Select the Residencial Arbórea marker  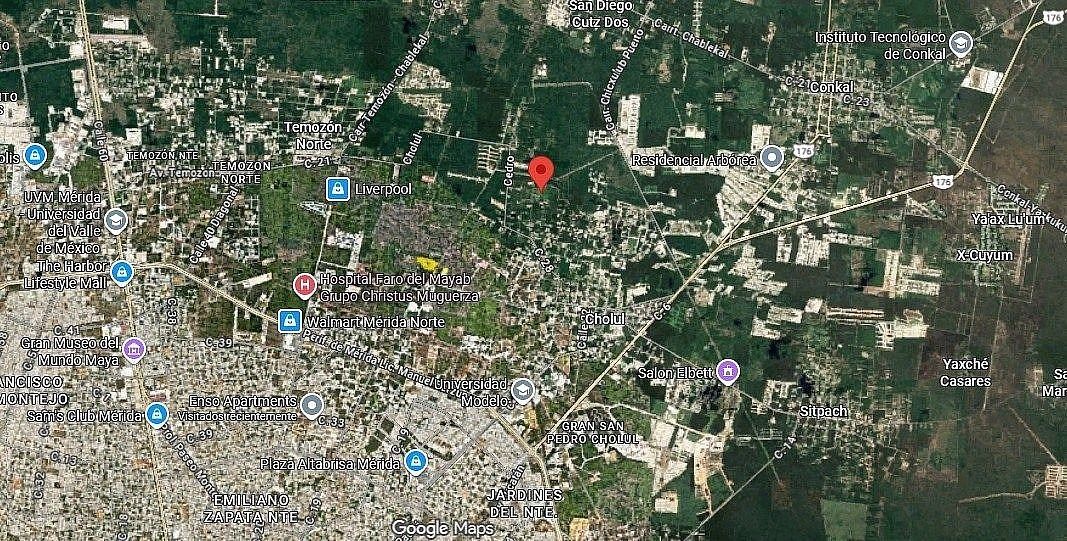coord(771,158)
